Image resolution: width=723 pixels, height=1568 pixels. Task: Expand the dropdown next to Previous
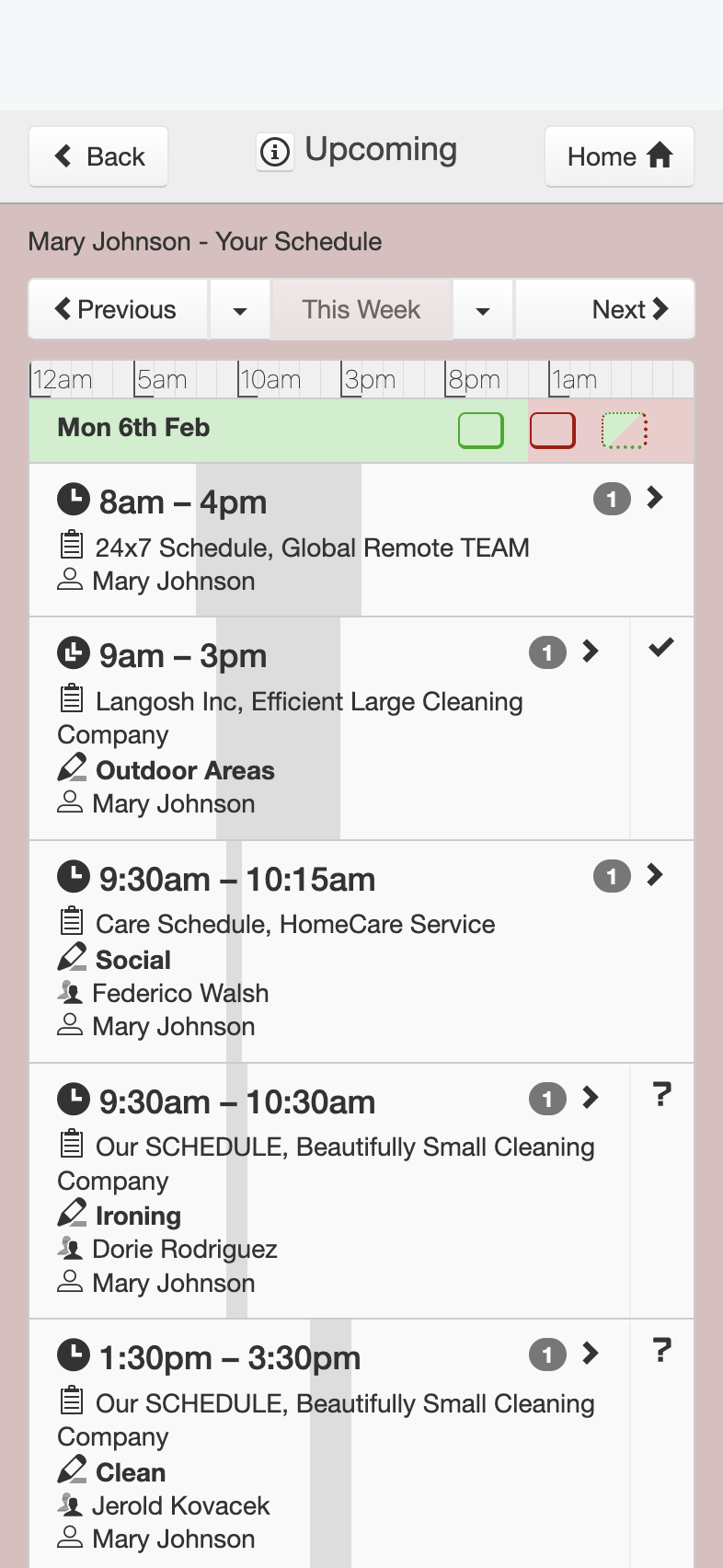click(x=239, y=309)
